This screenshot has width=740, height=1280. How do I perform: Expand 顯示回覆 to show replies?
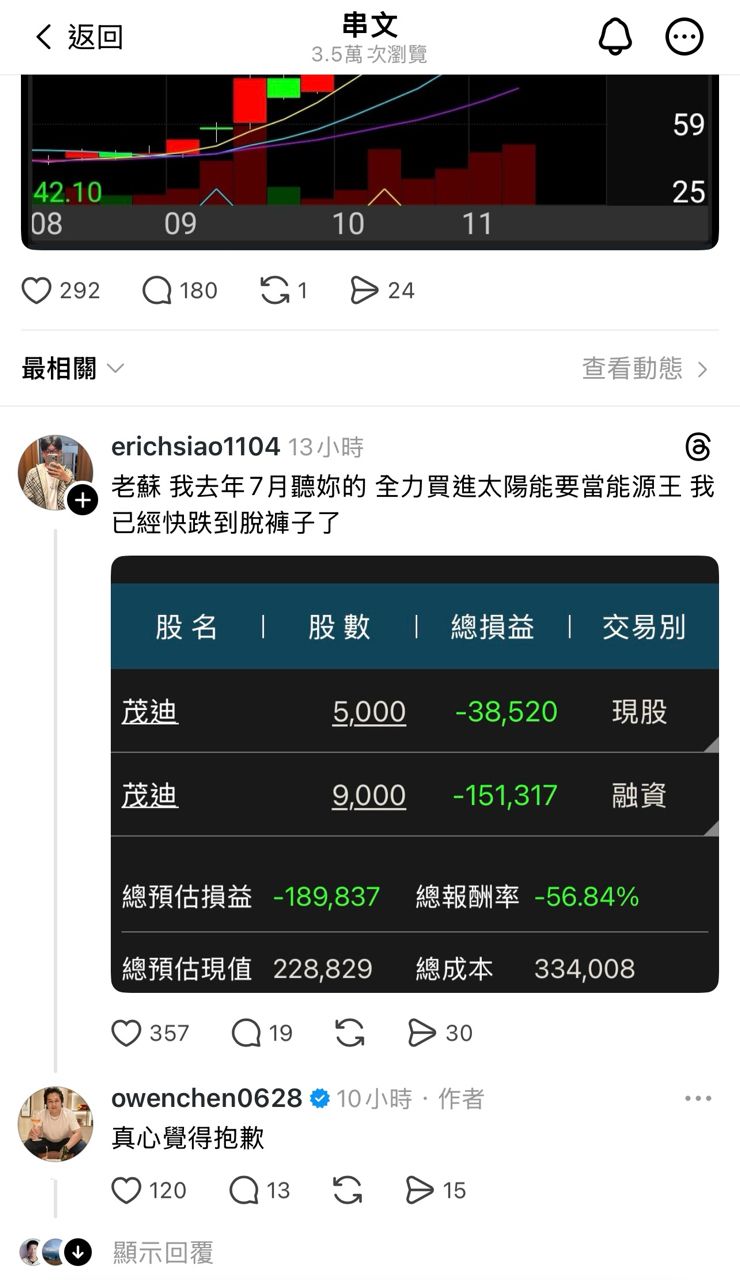(162, 1252)
